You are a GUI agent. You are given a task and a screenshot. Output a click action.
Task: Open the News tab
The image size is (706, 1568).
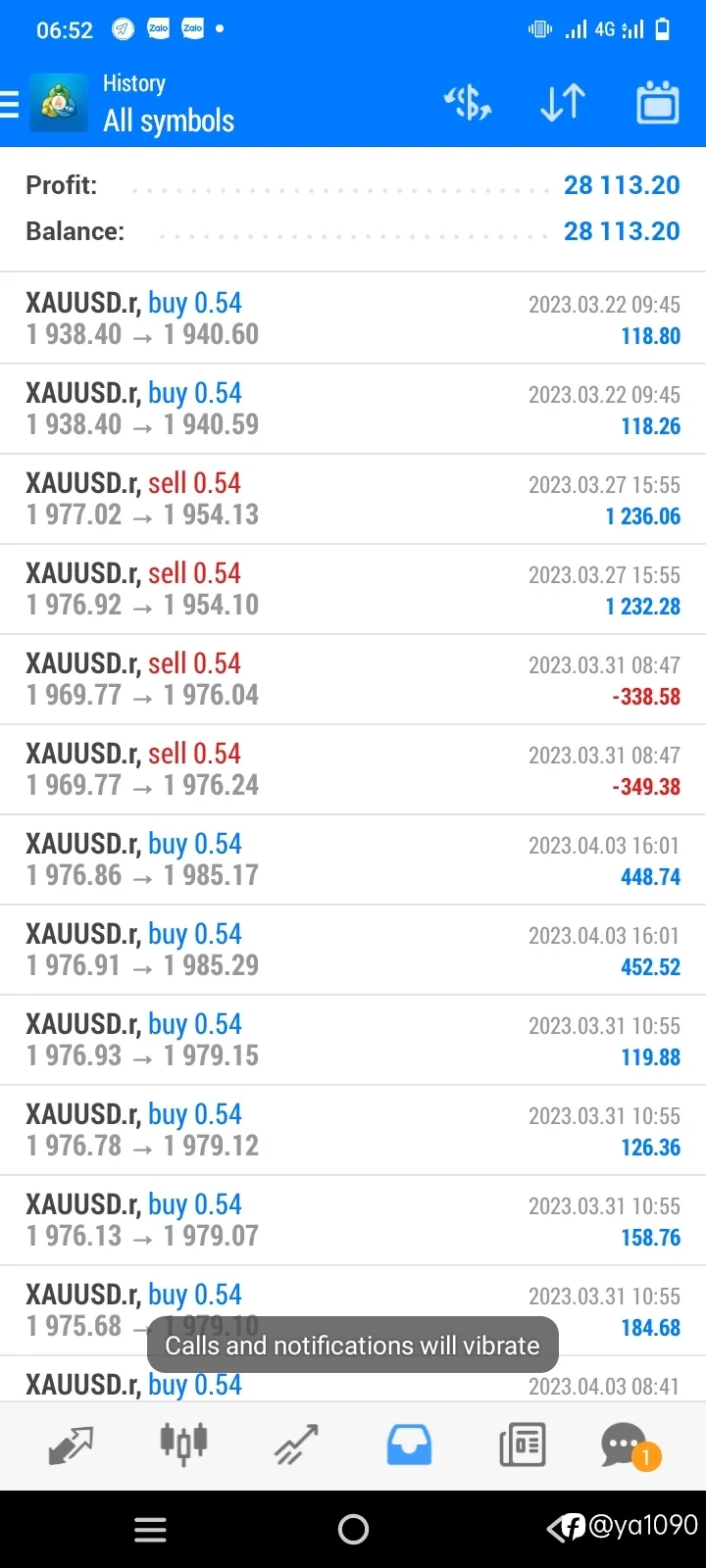click(x=522, y=1445)
